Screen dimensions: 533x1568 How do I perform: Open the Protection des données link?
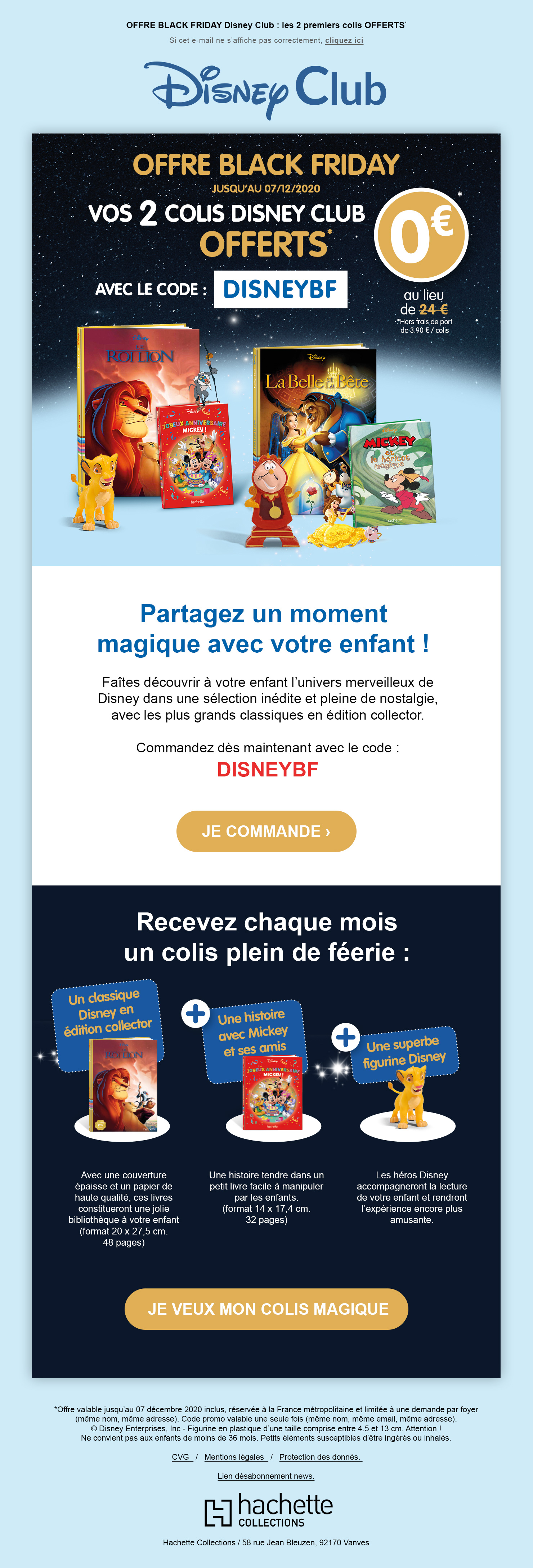320,1456
